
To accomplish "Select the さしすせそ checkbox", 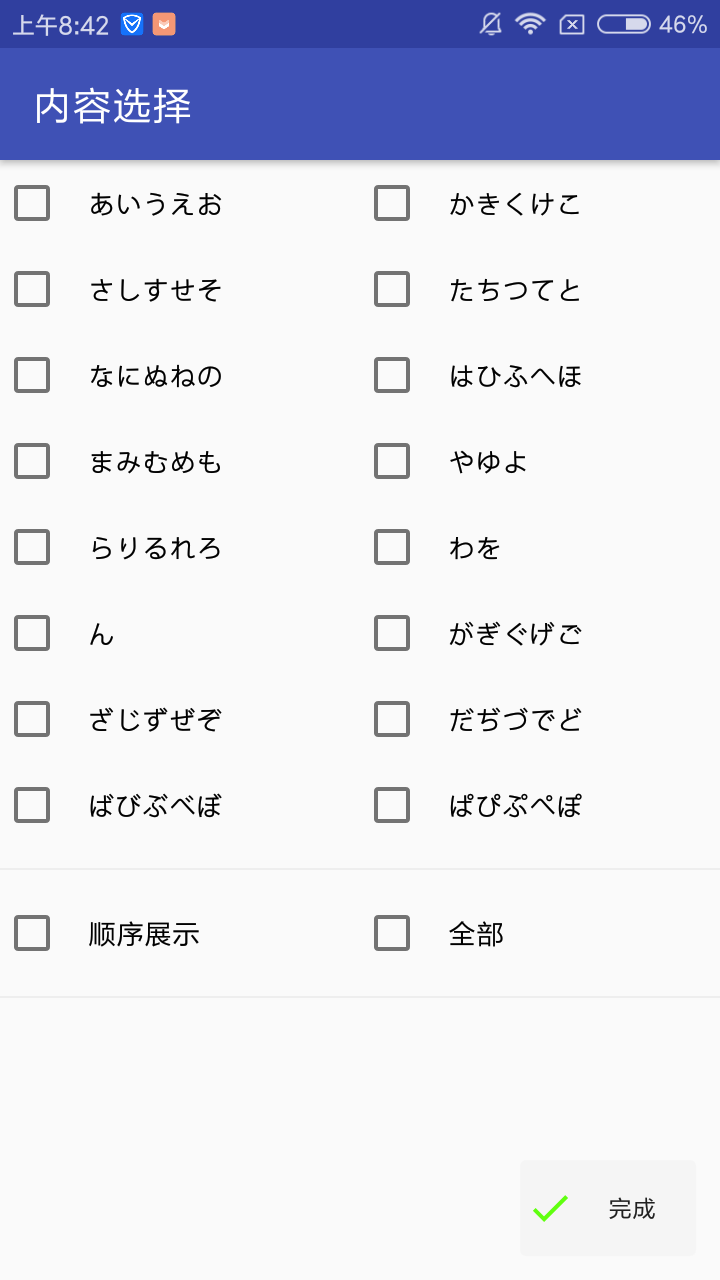I will click(32, 289).
